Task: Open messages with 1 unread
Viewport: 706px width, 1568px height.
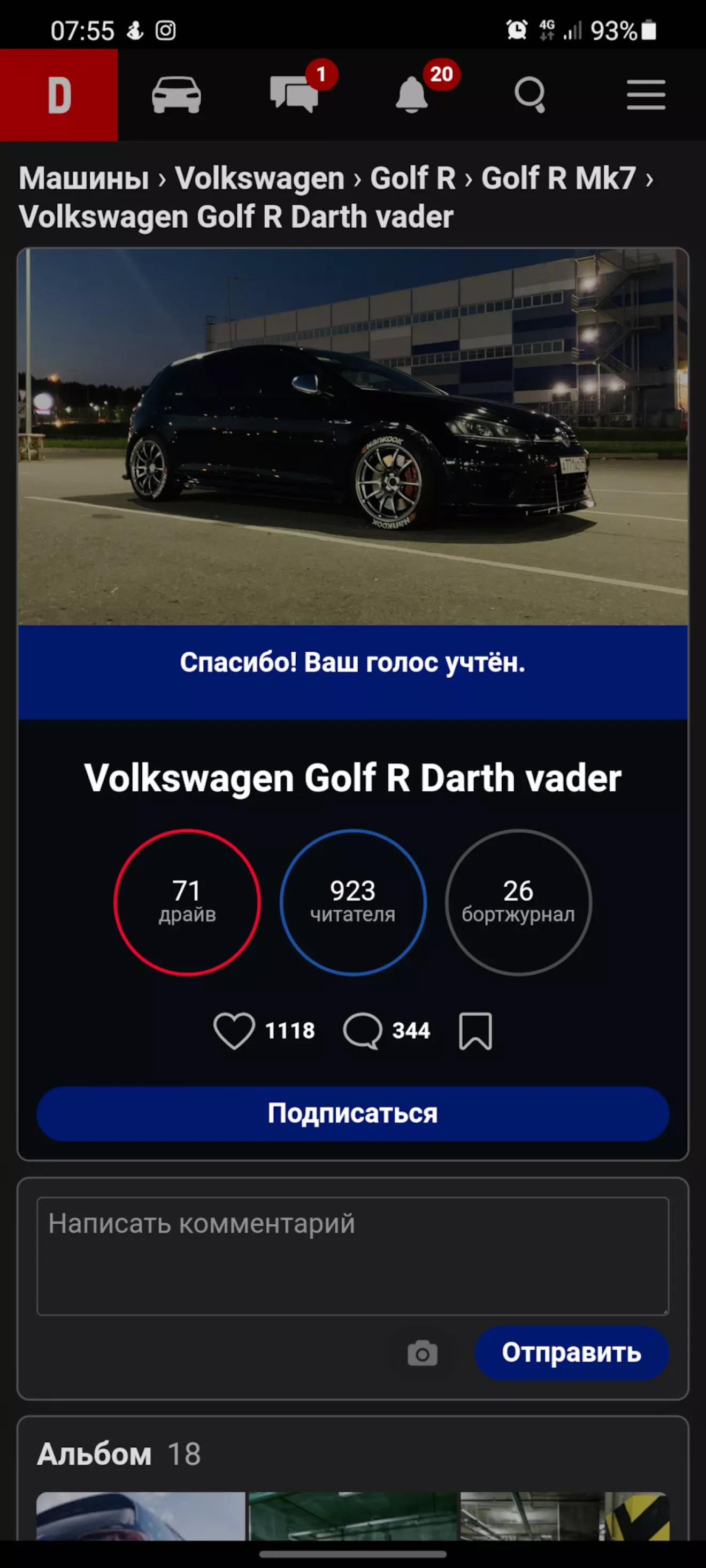Action: pos(294,95)
